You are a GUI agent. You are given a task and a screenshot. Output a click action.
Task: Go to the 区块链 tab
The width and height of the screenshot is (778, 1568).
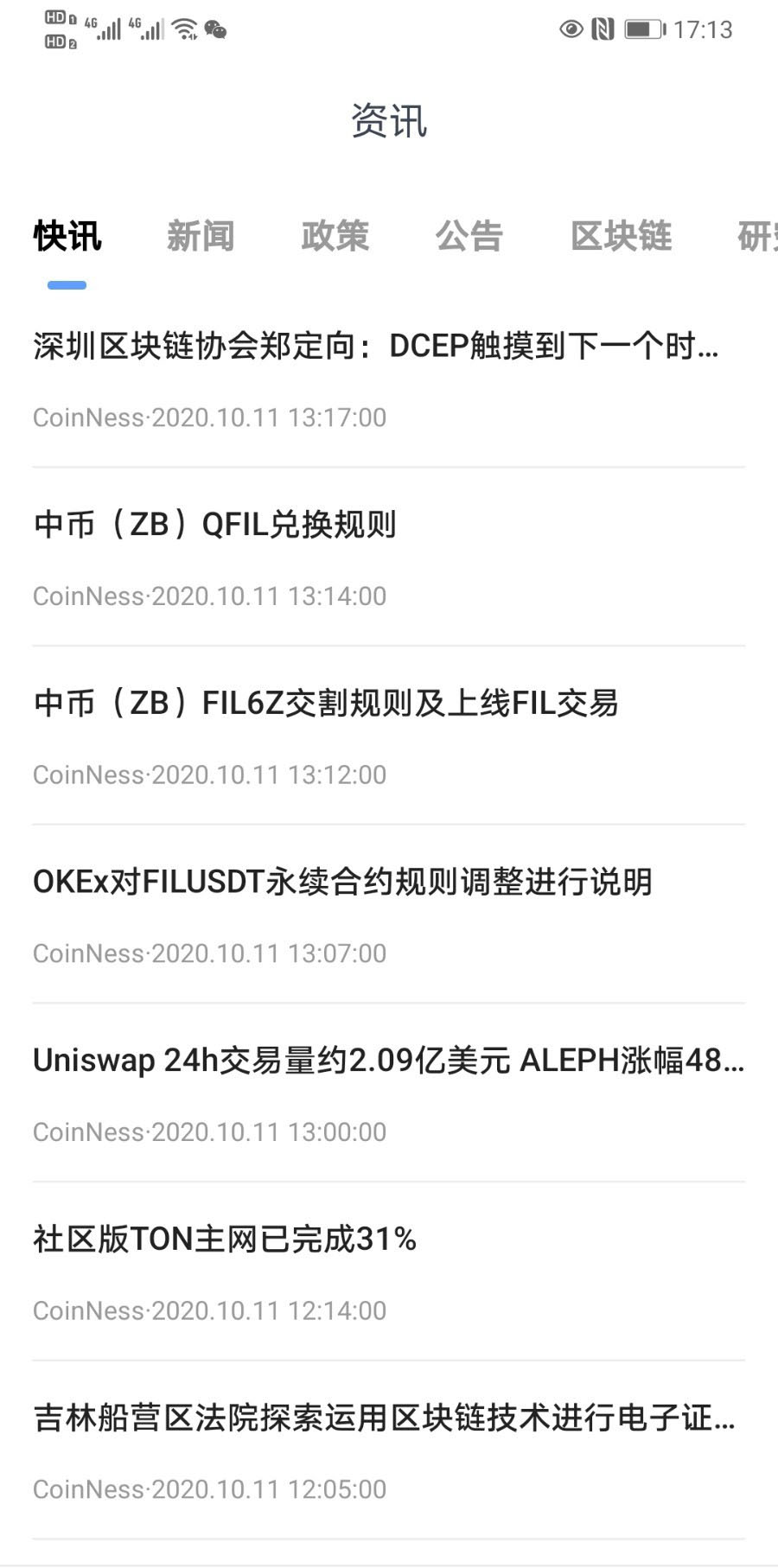pos(621,236)
